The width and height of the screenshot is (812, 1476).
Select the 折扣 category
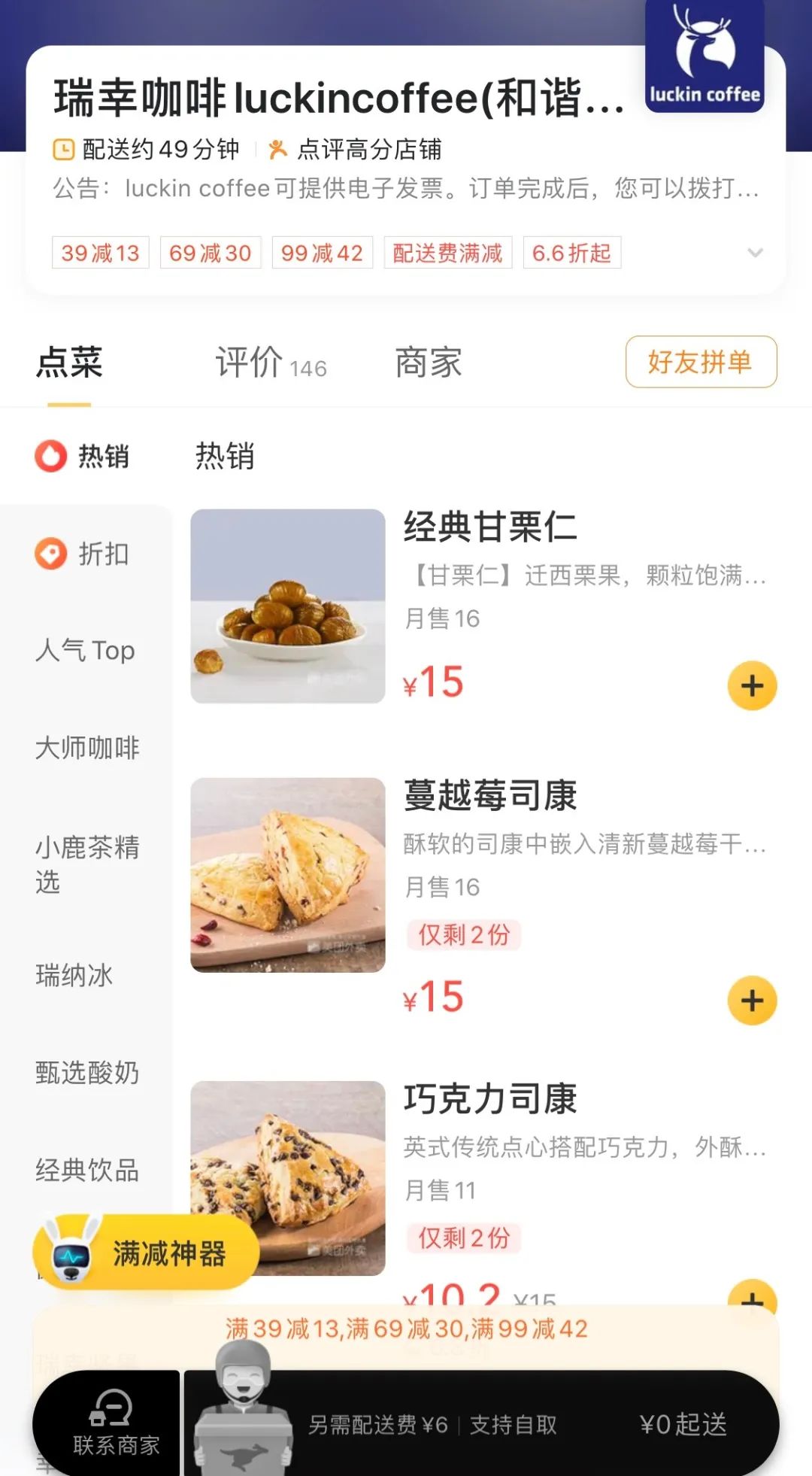click(84, 554)
